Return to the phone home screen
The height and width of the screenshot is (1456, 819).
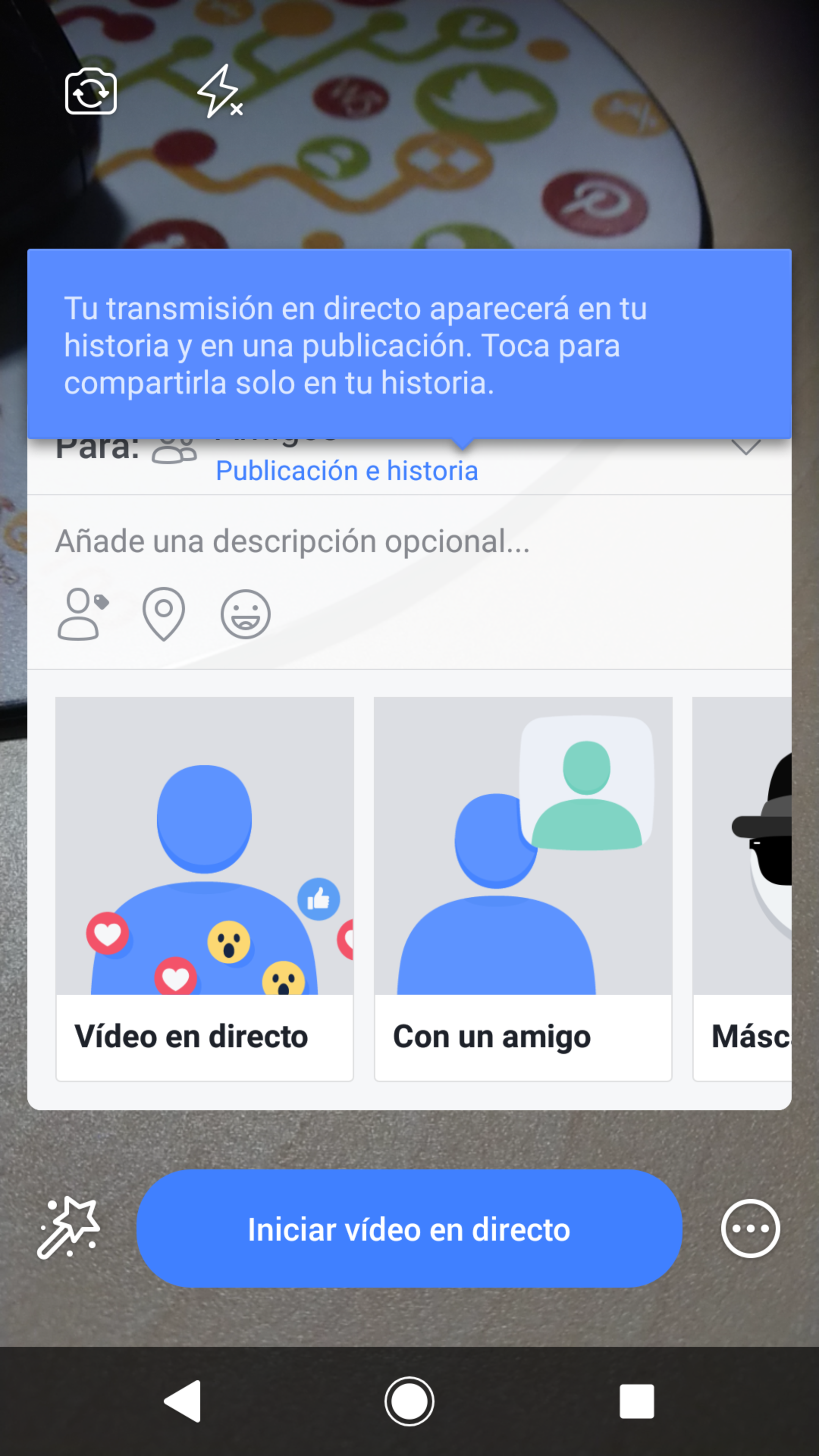[409, 1401]
